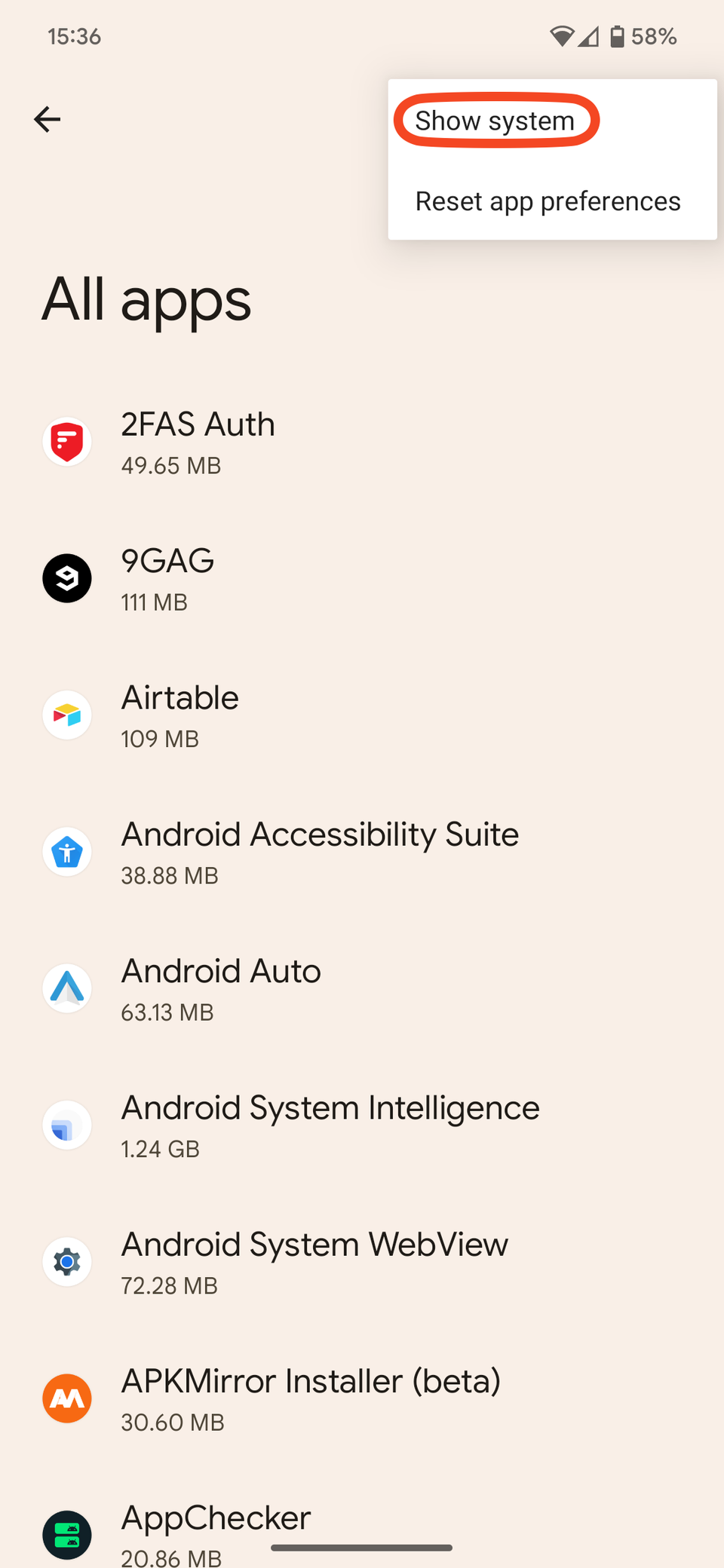Open the Android Auto app icon
724x1568 pixels.
pos(67,988)
